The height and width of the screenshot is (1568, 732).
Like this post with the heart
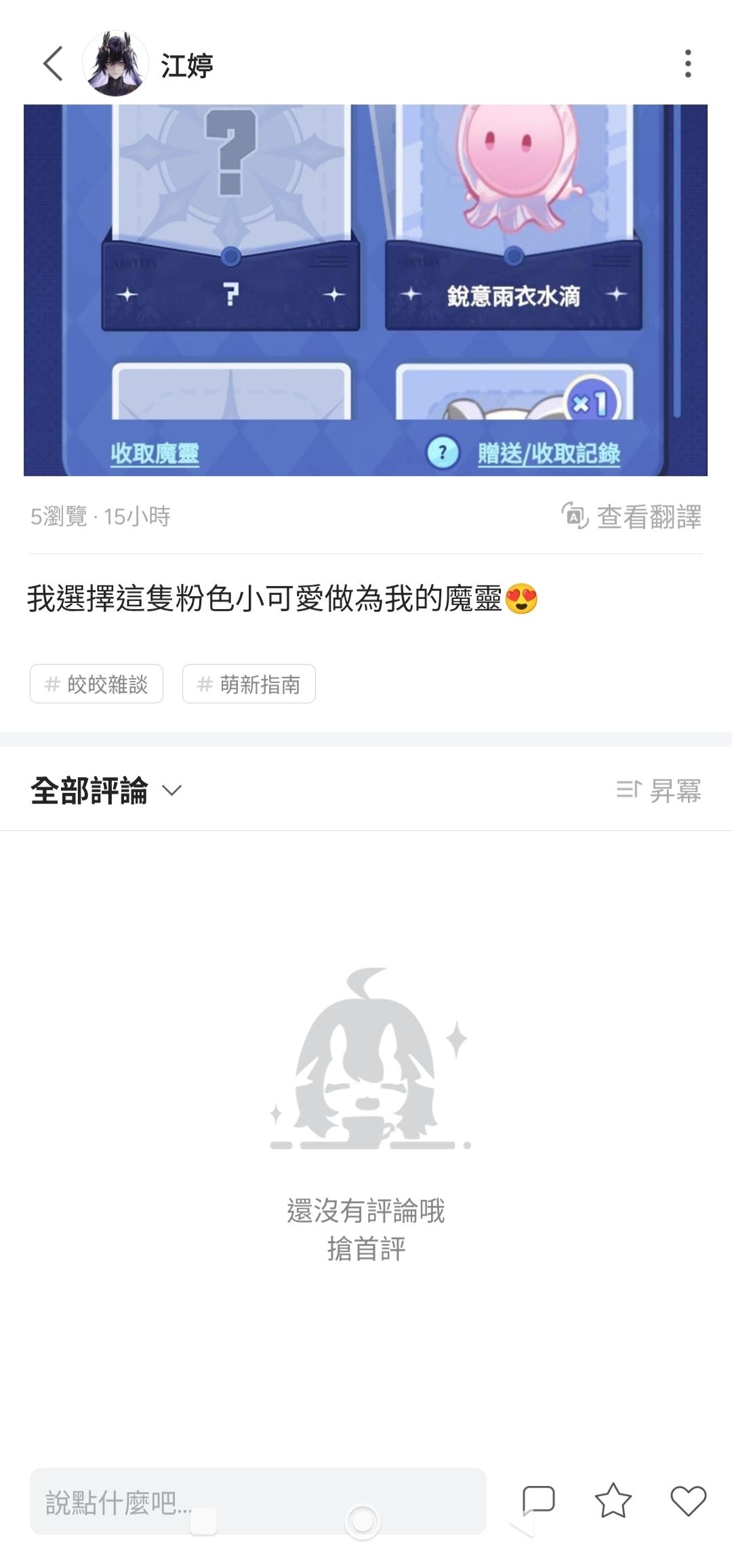pos(688,1500)
